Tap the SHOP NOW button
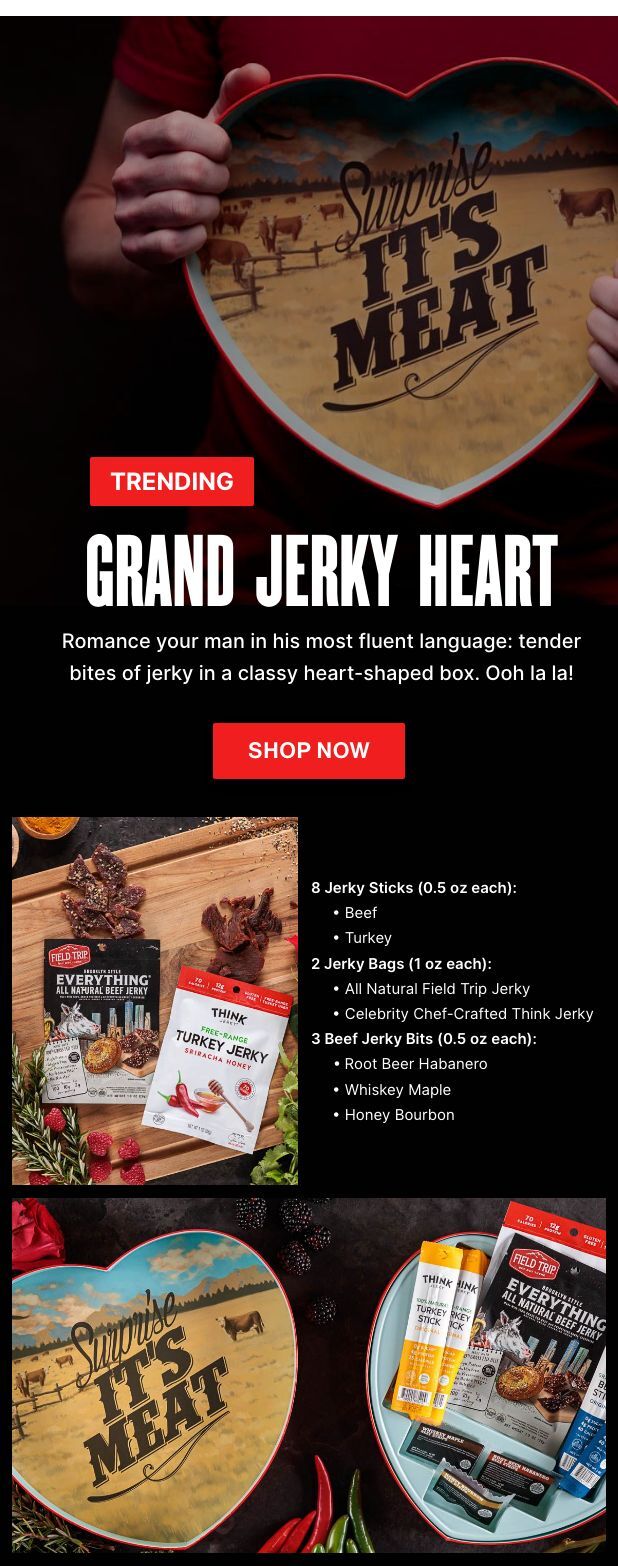The width and height of the screenshot is (618, 1566). (308, 750)
